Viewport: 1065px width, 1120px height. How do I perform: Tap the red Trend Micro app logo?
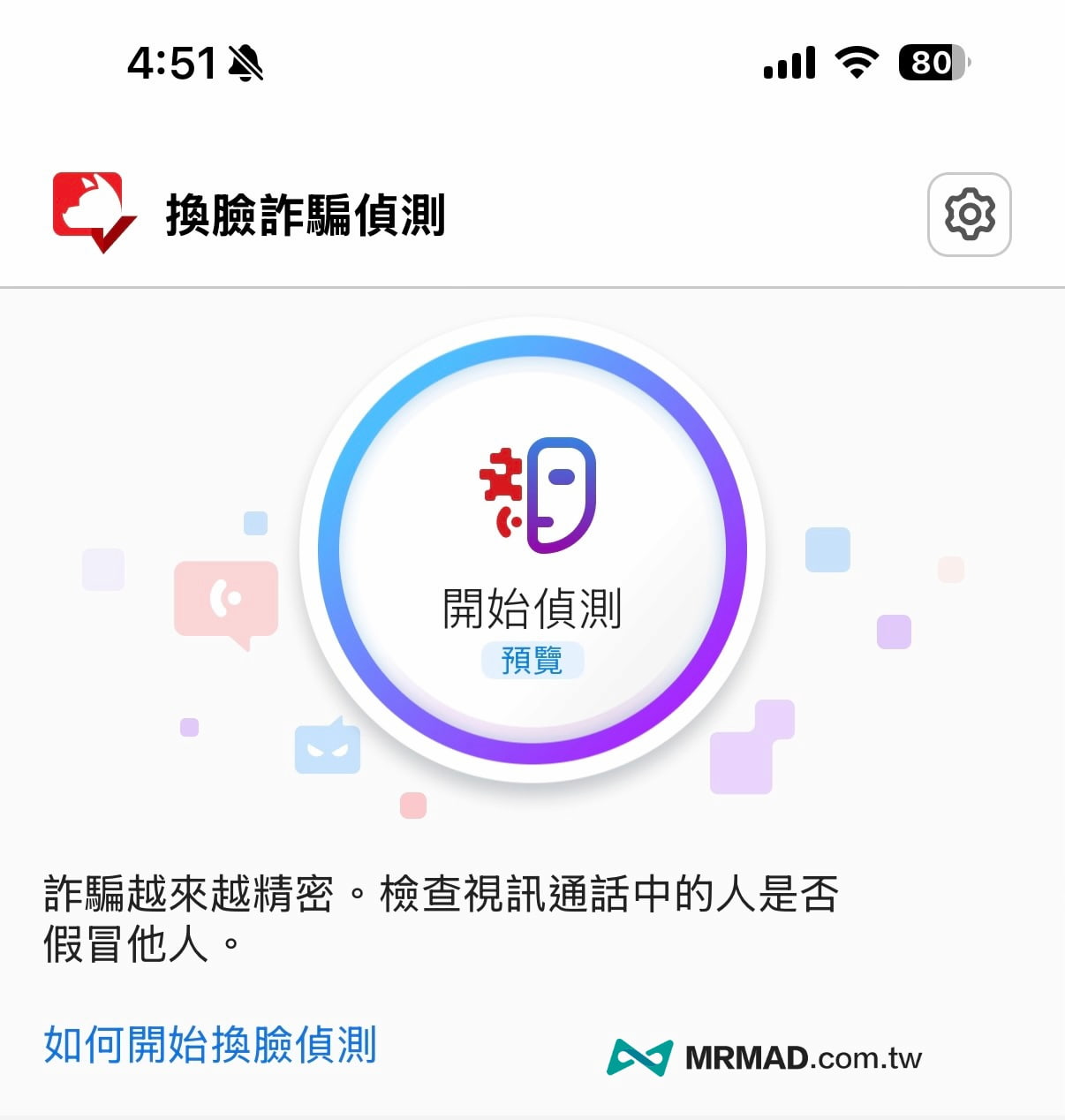91,210
